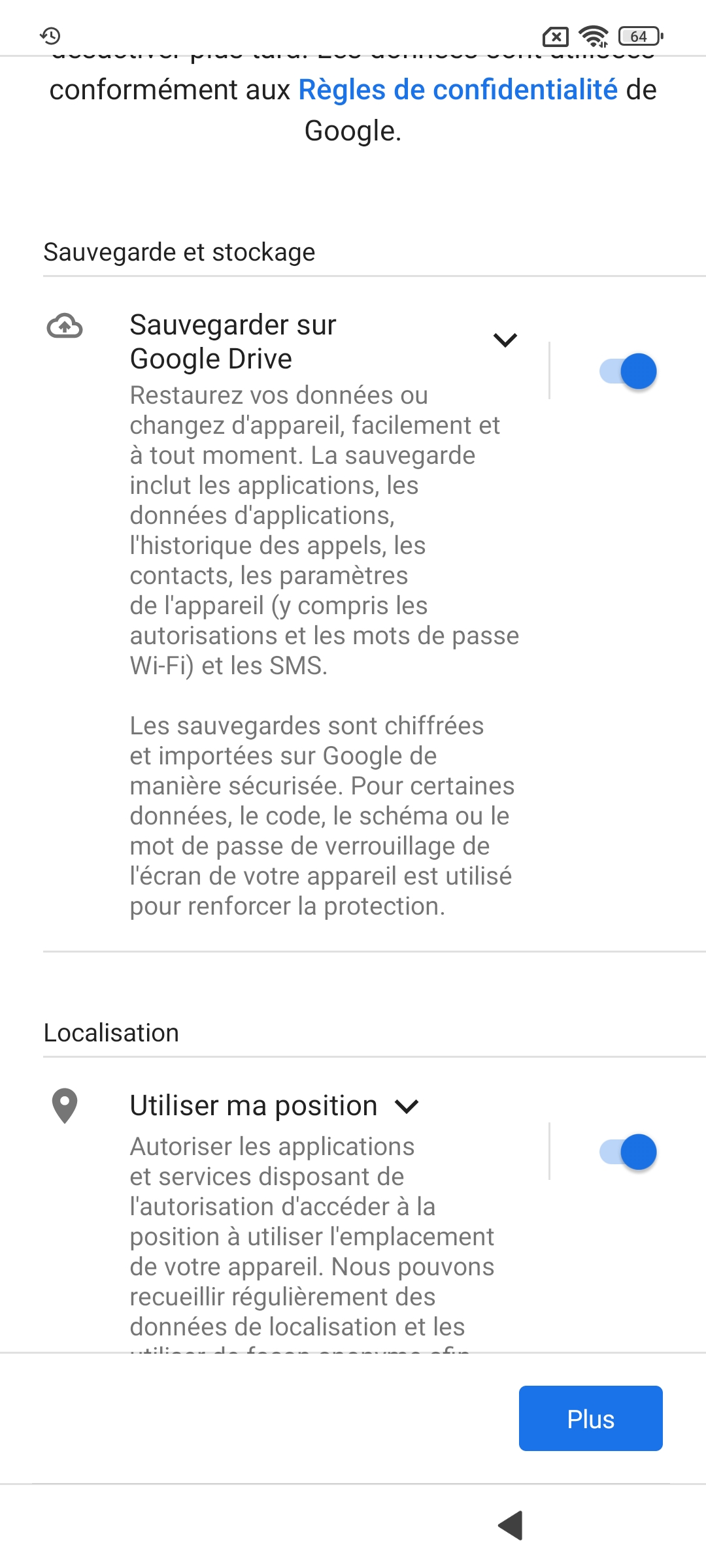706x1568 pixels.
Task: Tap the blue Plus button
Action: point(590,1418)
